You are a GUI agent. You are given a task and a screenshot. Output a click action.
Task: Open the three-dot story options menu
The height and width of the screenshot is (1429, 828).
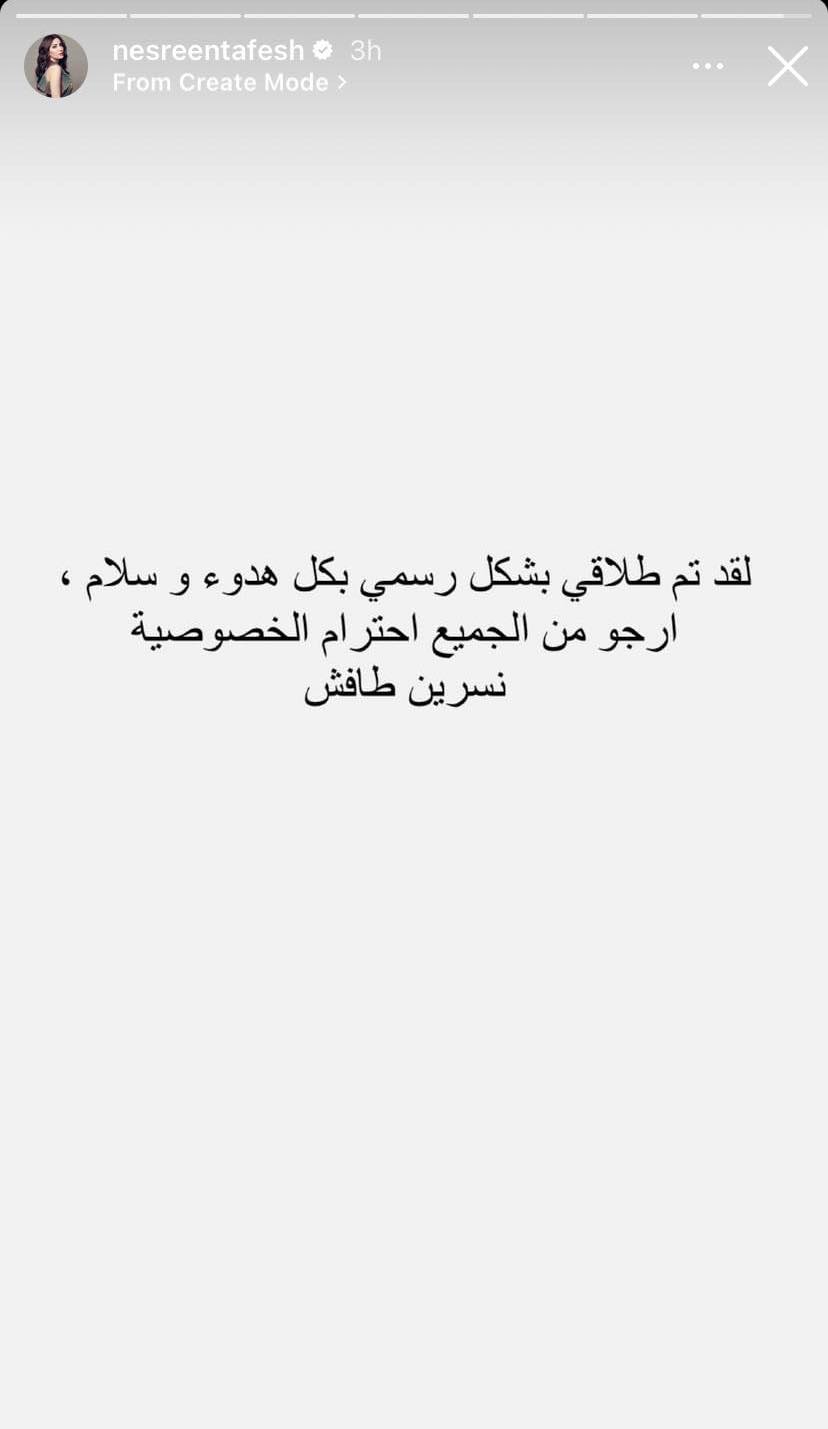pyautogui.click(x=707, y=66)
